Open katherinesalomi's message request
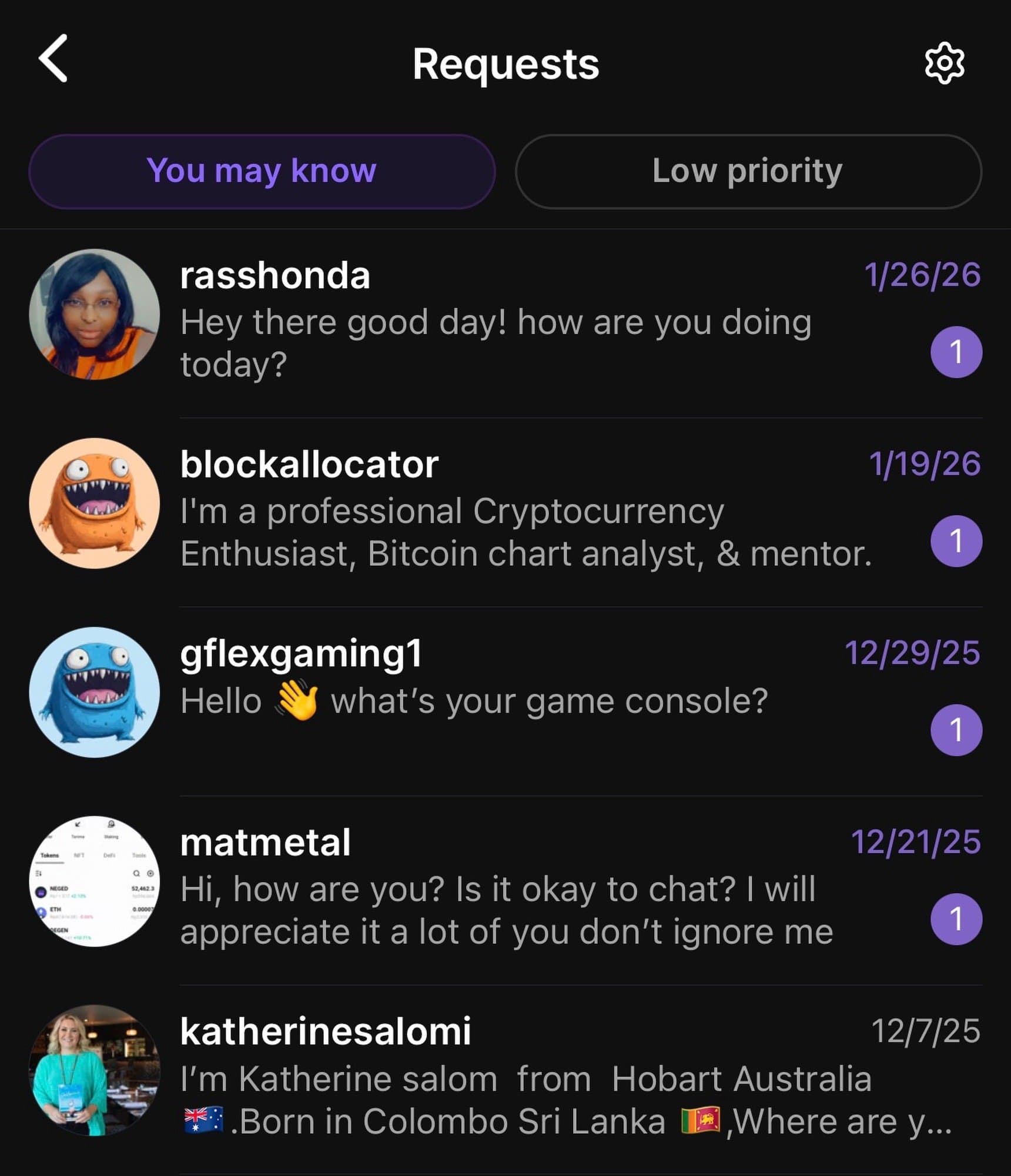Viewport: 1011px width, 1176px height. pyautogui.click(x=505, y=1077)
